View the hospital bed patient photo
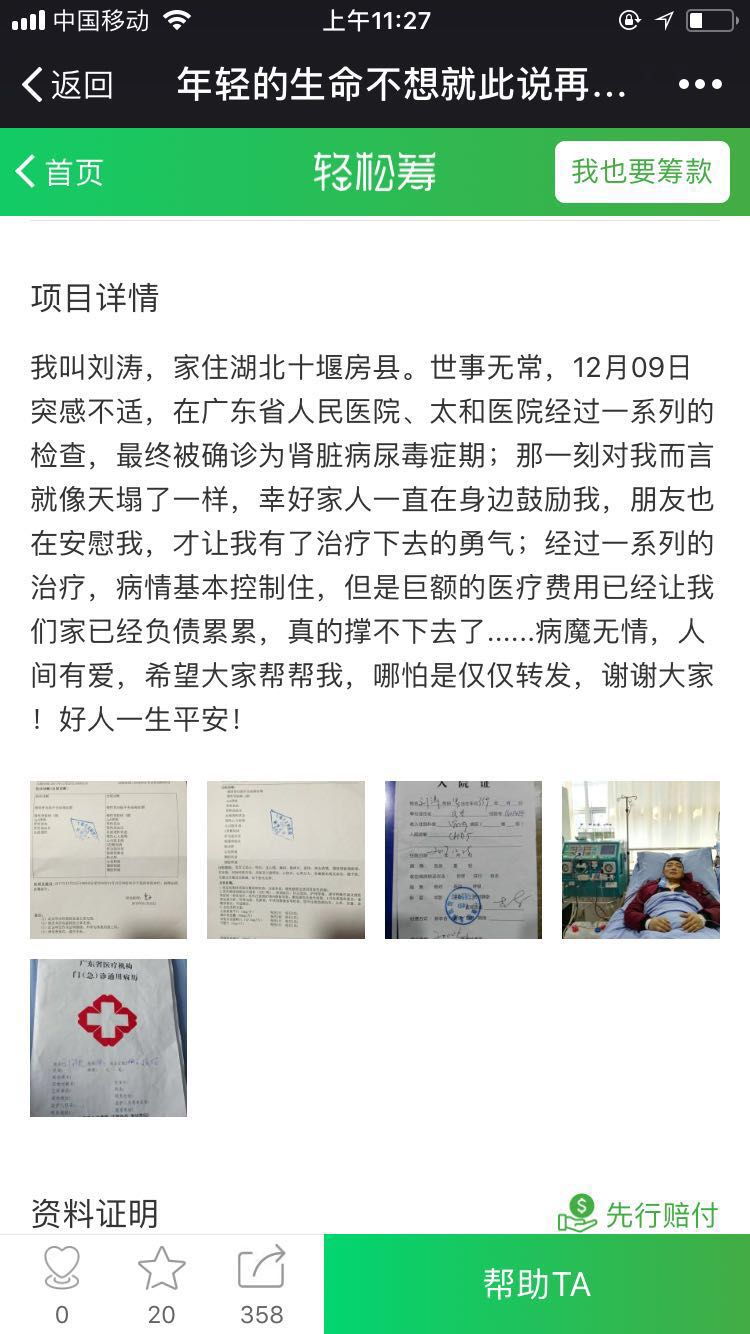The image size is (750, 1334). tap(641, 860)
